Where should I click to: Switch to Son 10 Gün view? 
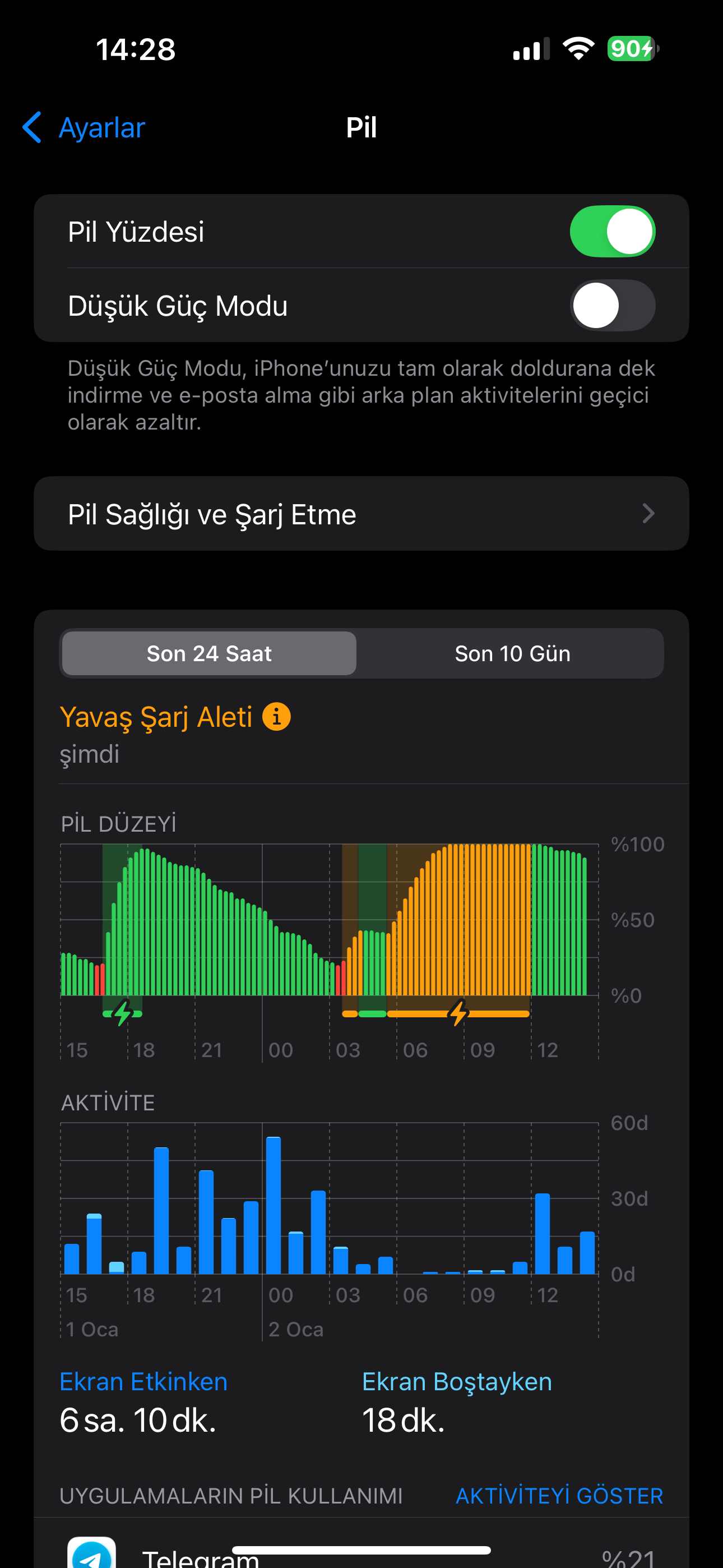tap(512, 654)
